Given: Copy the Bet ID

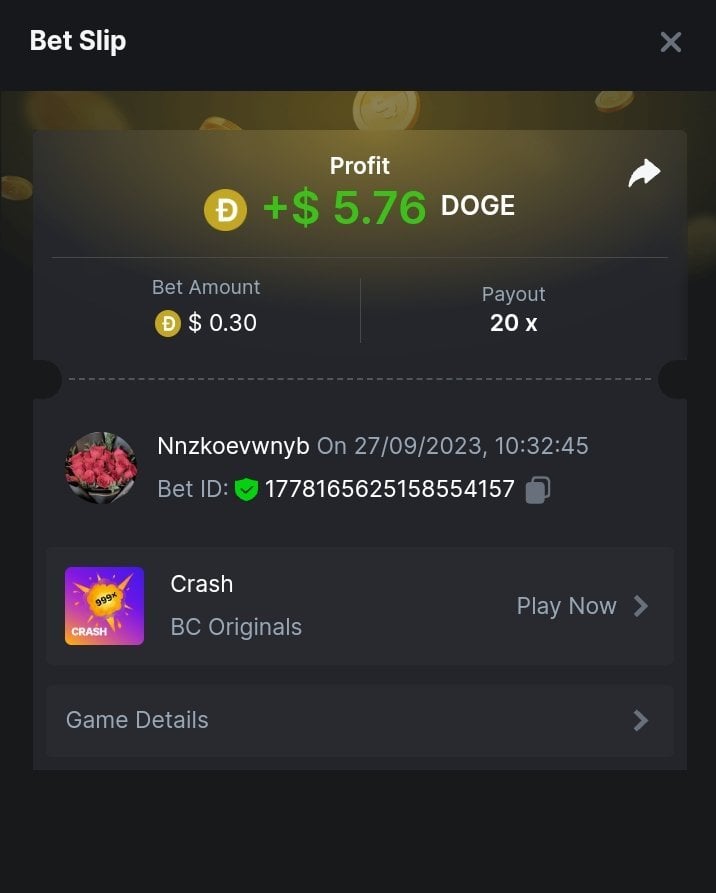Looking at the screenshot, I should [538, 490].
